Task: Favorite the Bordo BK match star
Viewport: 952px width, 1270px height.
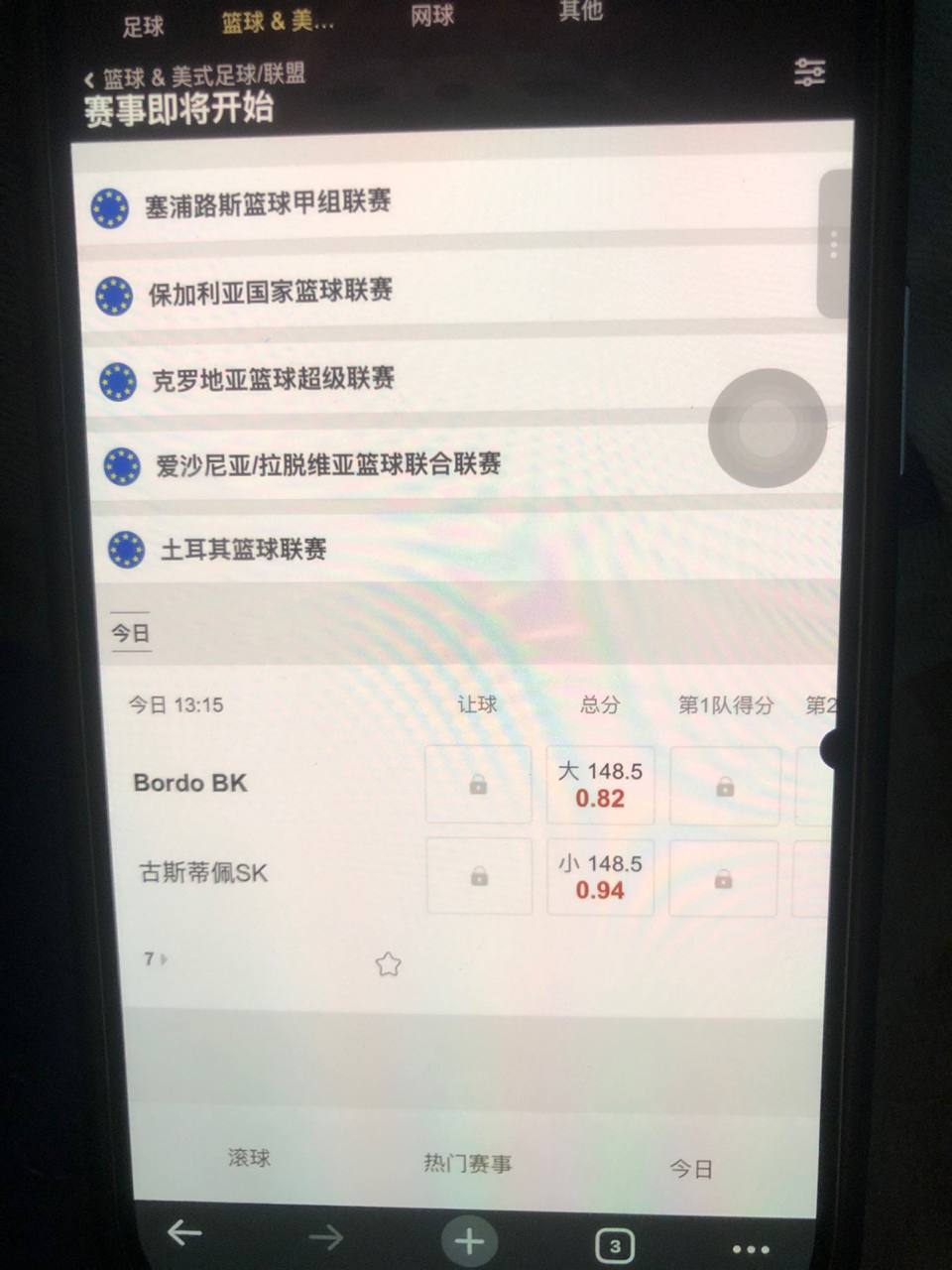Action: [x=388, y=964]
